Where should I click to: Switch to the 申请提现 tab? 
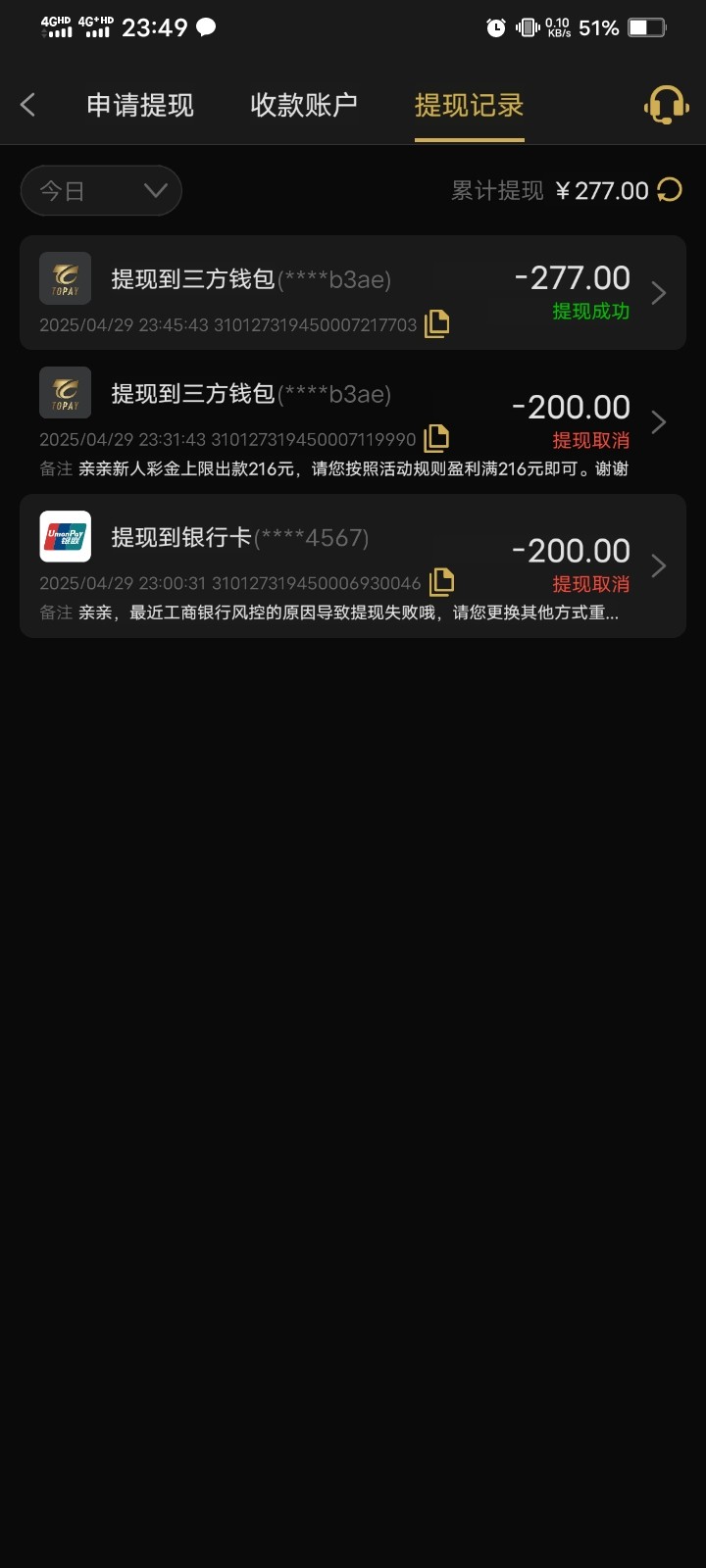[x=140, y=105]
